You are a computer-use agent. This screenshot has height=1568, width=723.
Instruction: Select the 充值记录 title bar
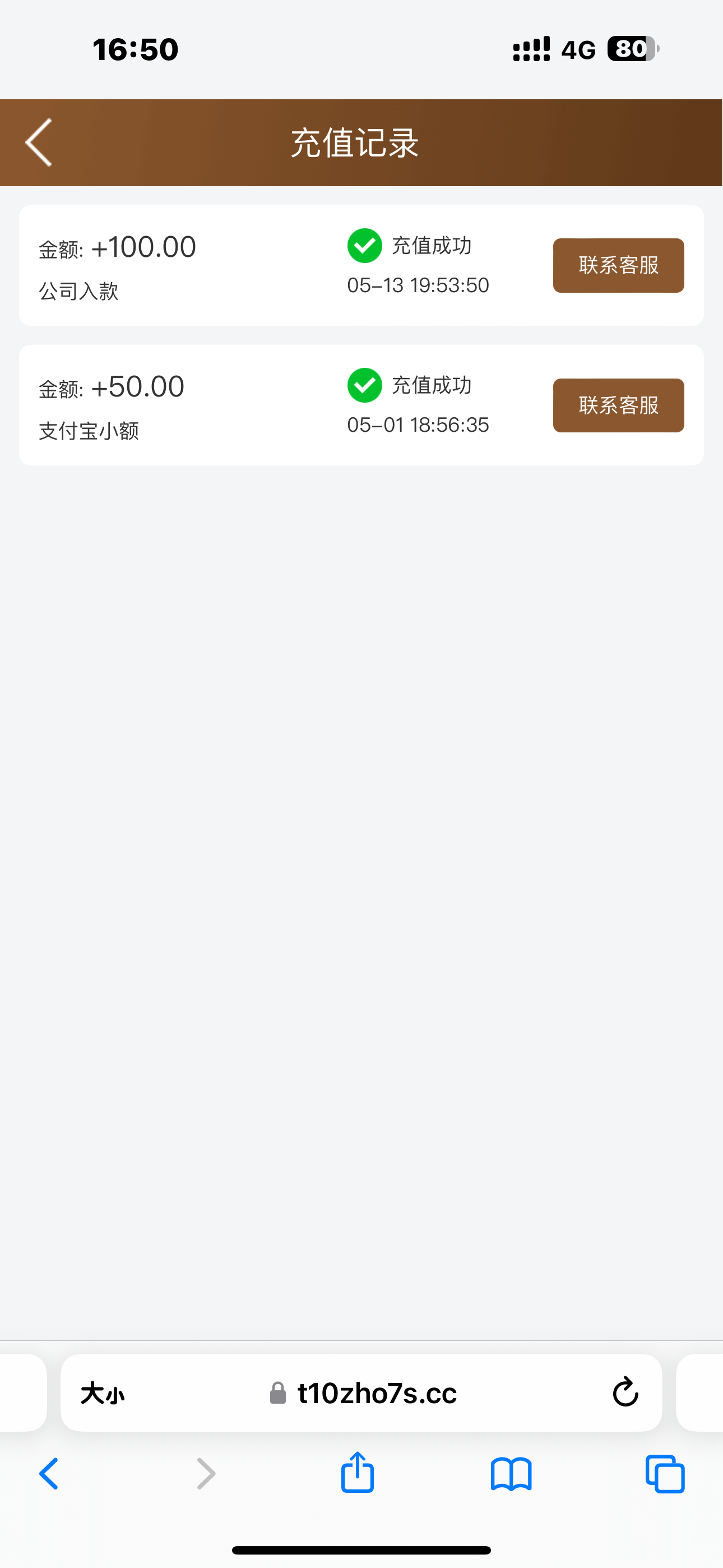356,142
